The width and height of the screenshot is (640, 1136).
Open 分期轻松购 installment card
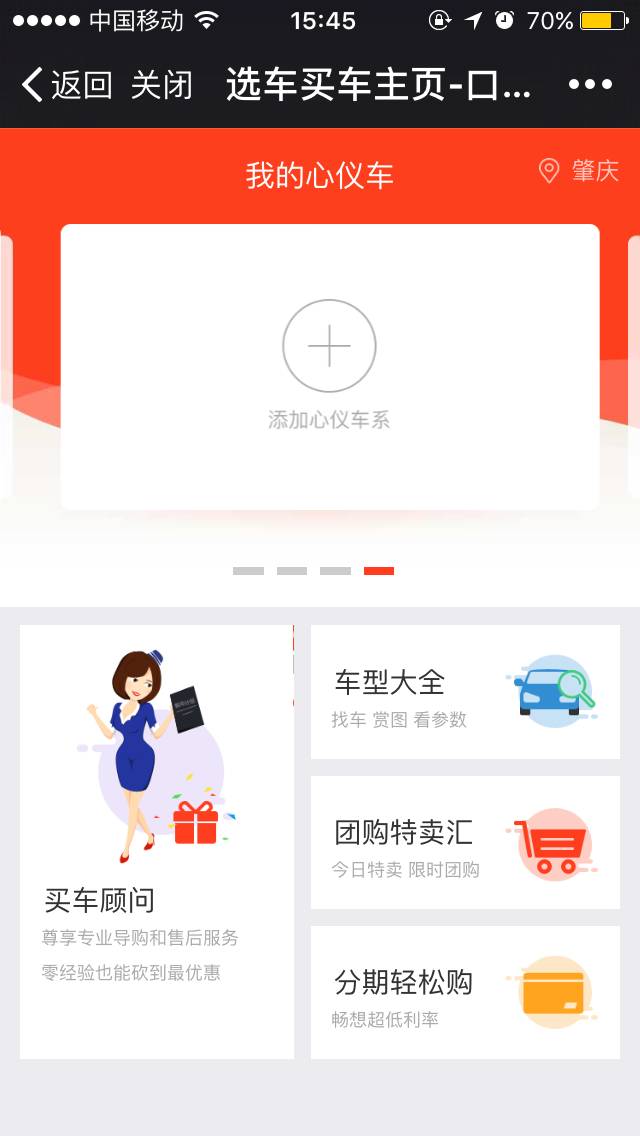[x=465, y=992]
